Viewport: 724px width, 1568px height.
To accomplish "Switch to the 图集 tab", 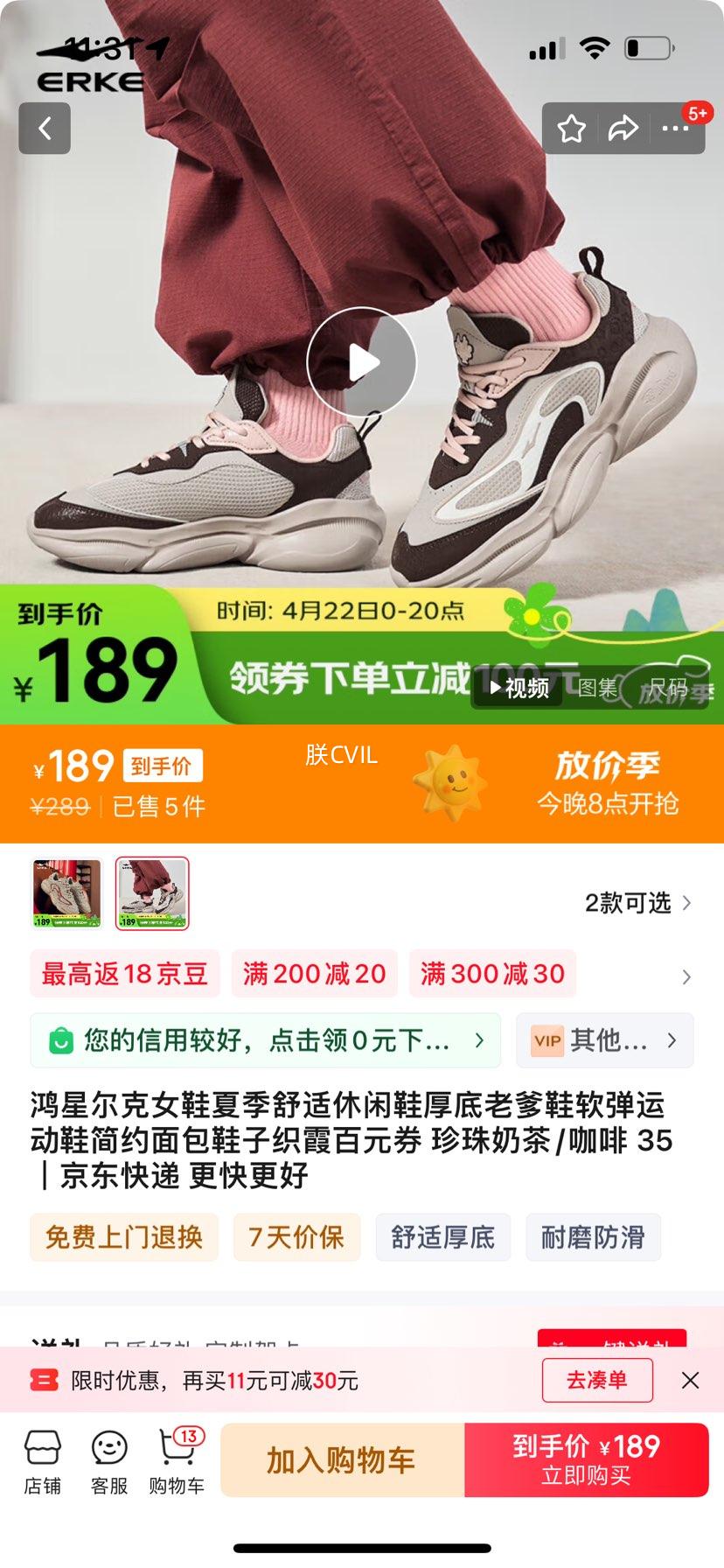I will pos(595,690).
